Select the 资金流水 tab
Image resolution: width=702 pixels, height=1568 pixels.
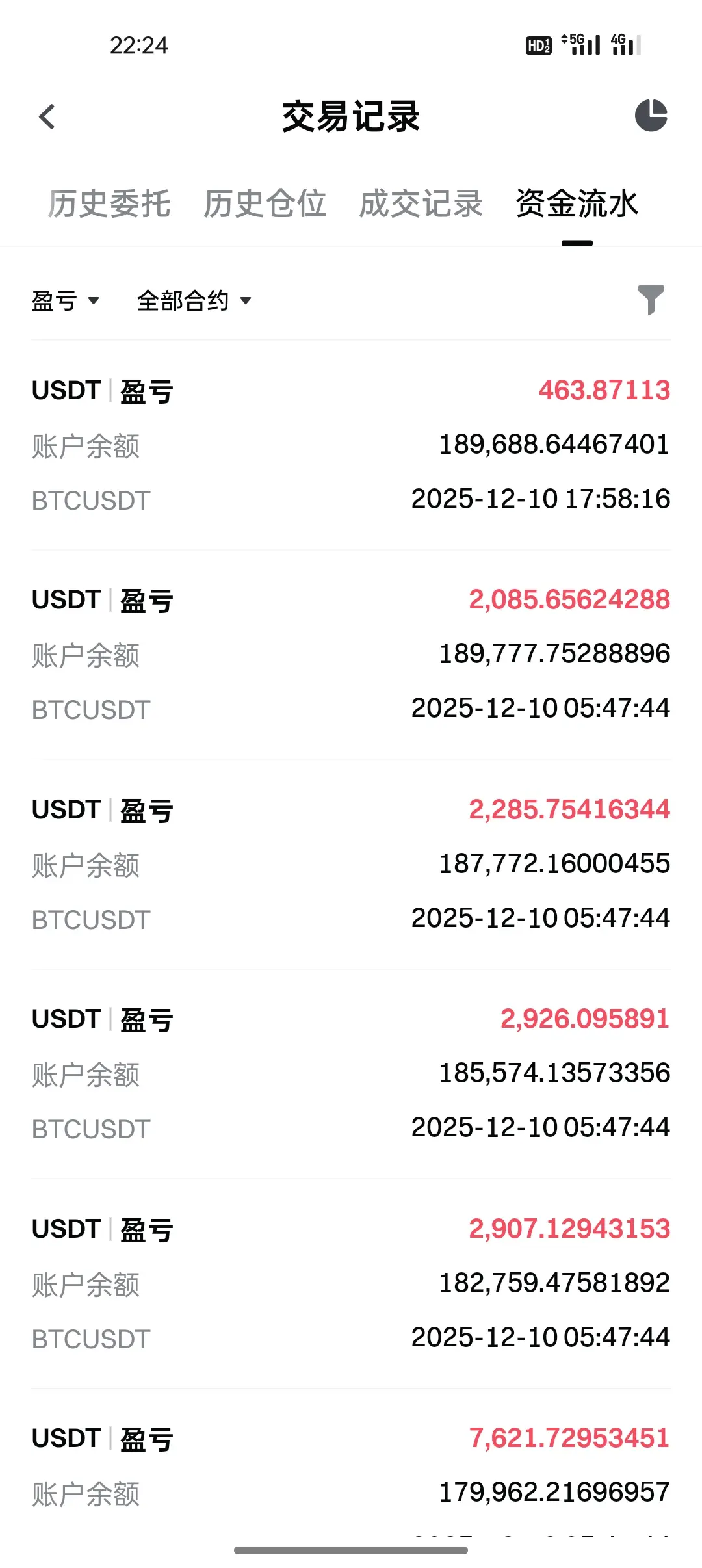pos(577,203)
